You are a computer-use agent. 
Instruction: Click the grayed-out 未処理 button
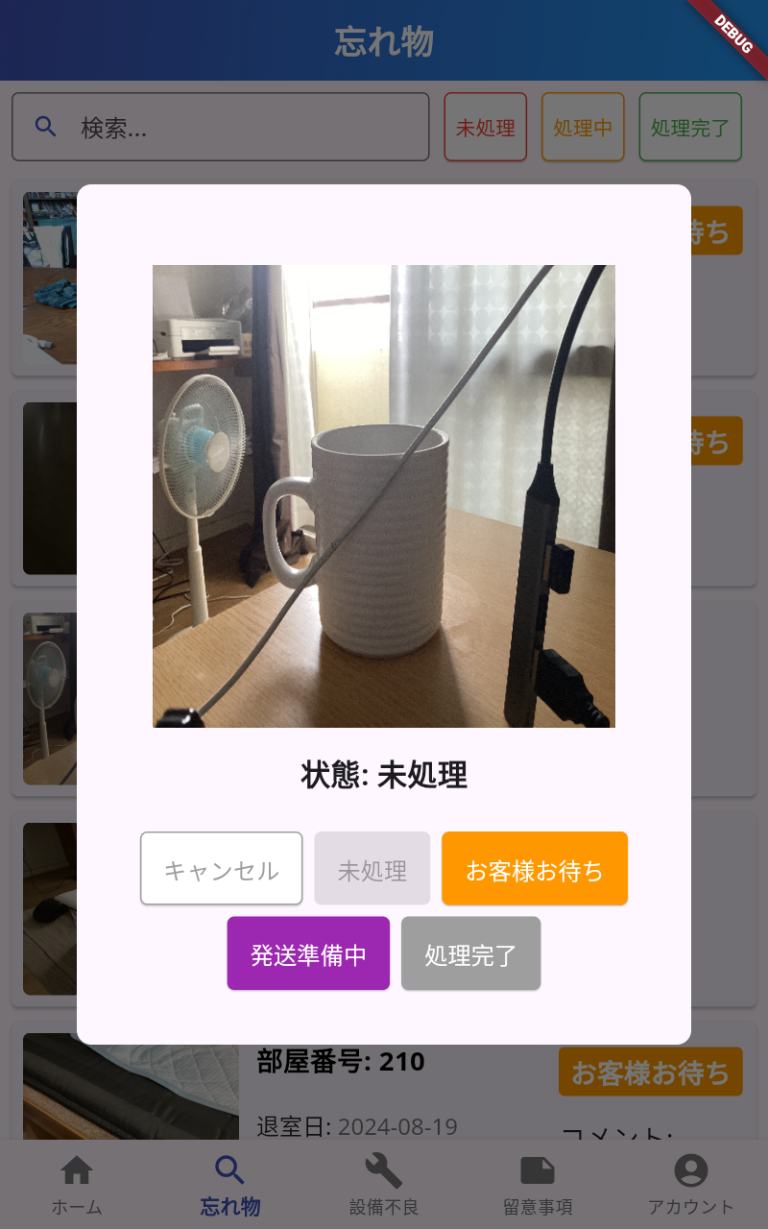(372, 868)
